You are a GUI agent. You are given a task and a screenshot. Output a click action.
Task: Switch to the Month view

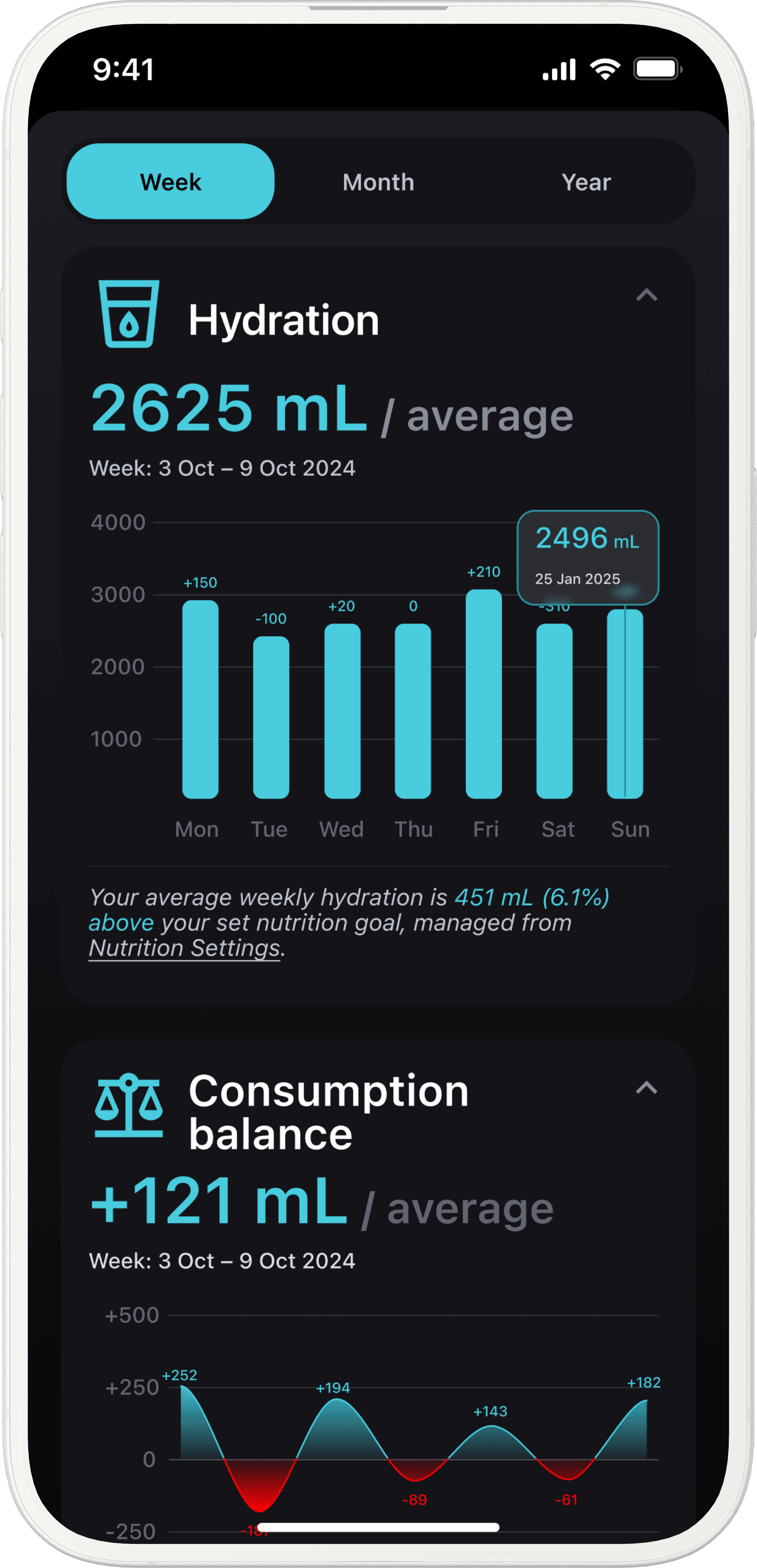[378, 182]
